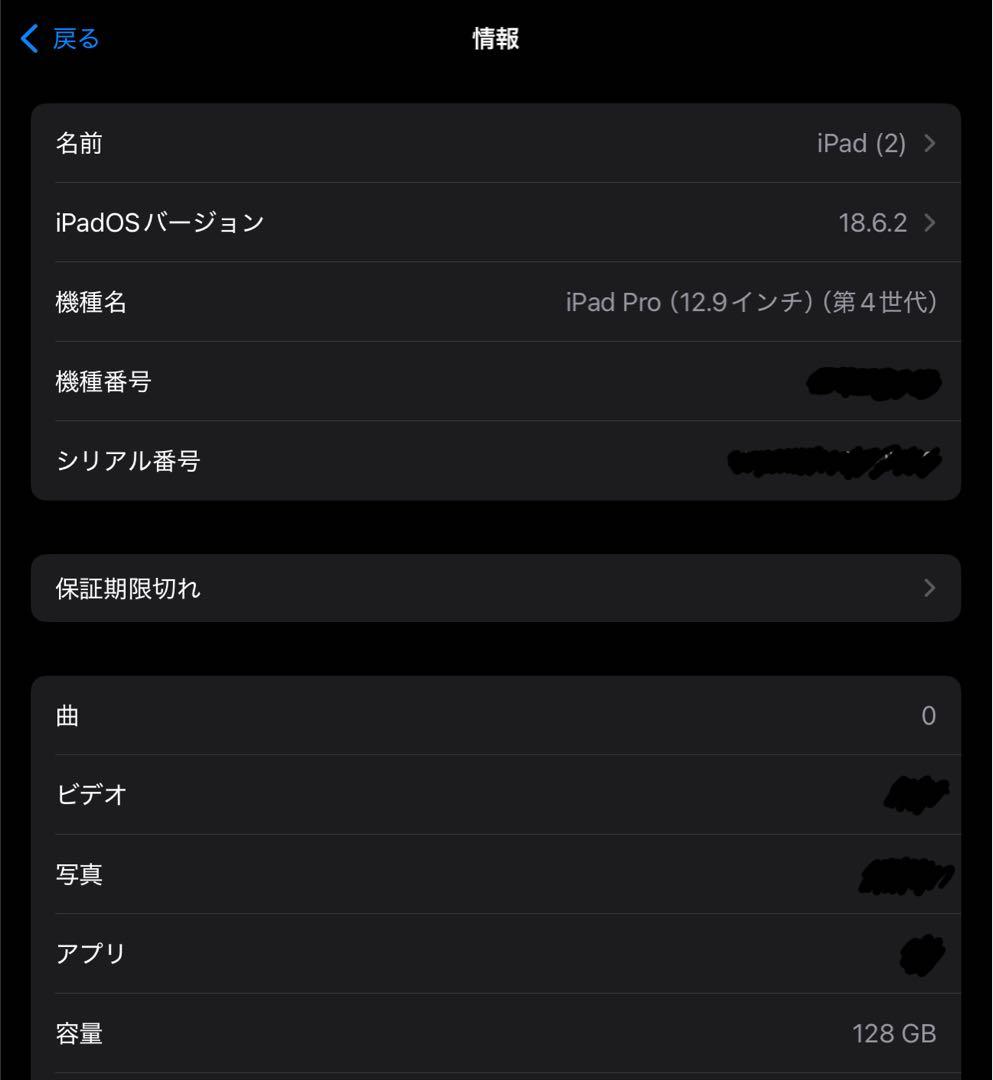Expand the device name details
Viewport: 993px width, 1080px height.
click(x=496, y=143)
